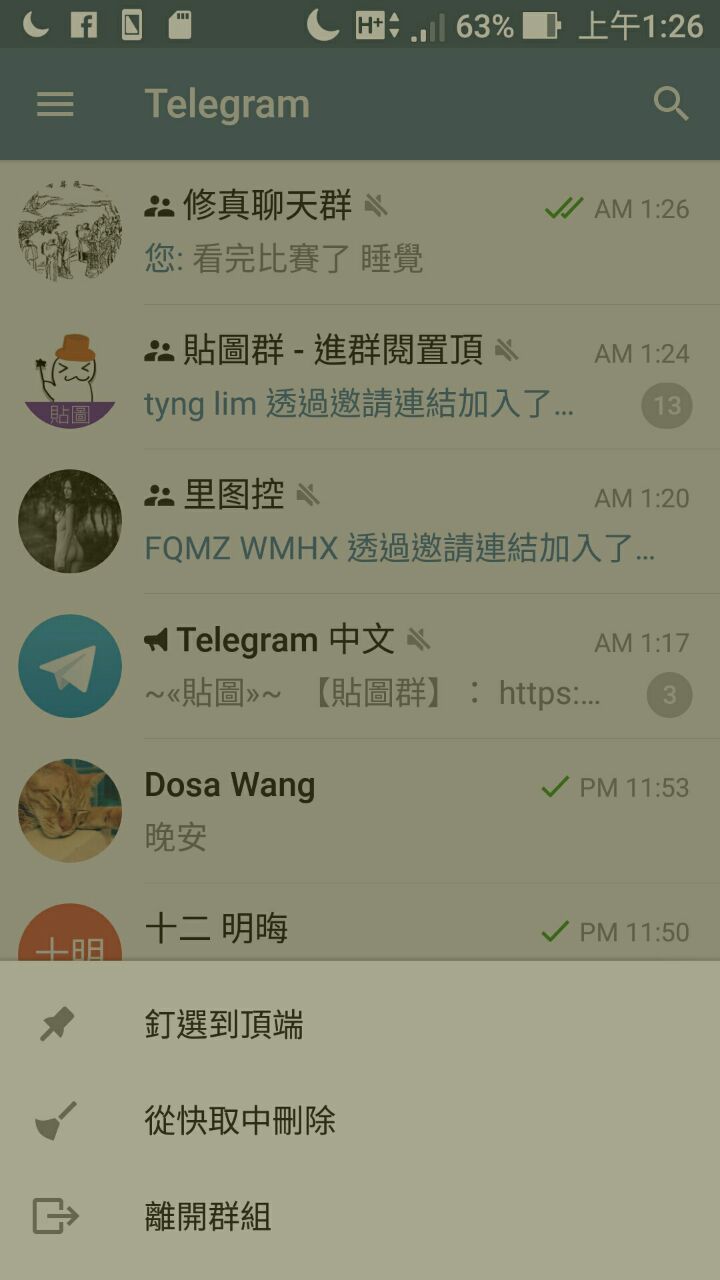
Task: Select 釘選到頂端 to pin the chat
Action: tap(224, 1025)
